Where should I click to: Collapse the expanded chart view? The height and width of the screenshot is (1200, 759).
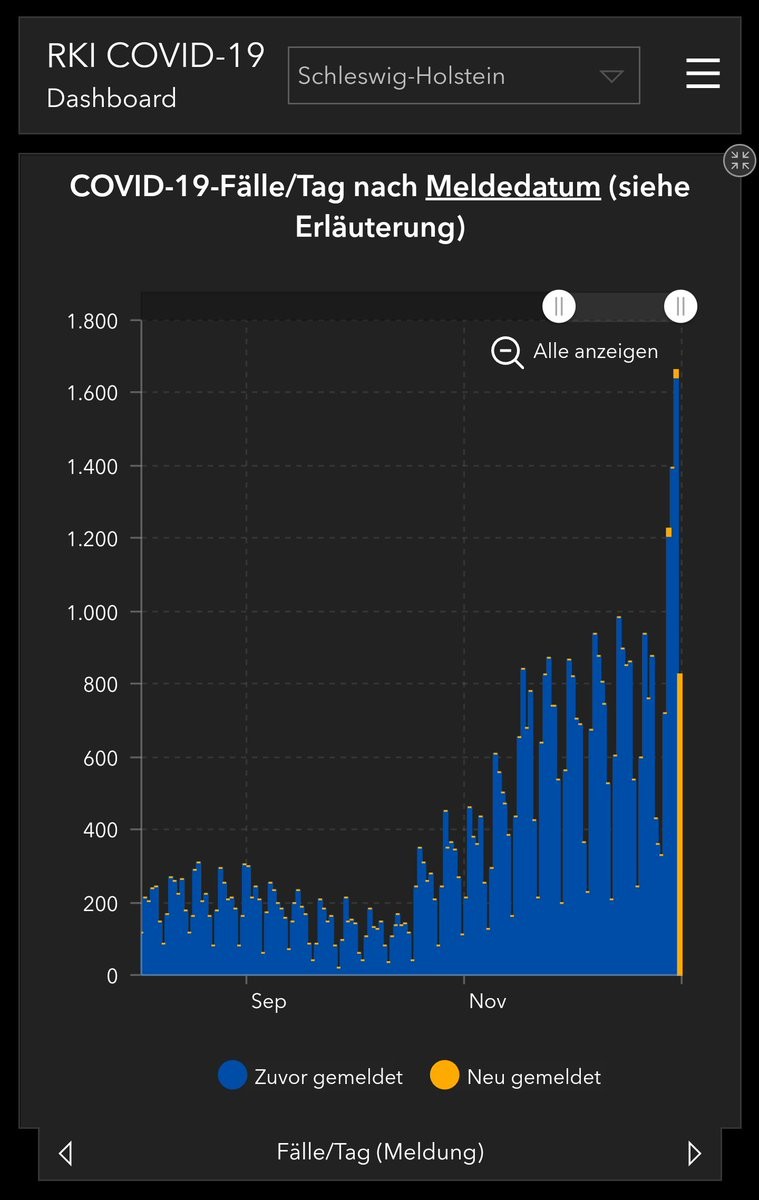(740, 161)
